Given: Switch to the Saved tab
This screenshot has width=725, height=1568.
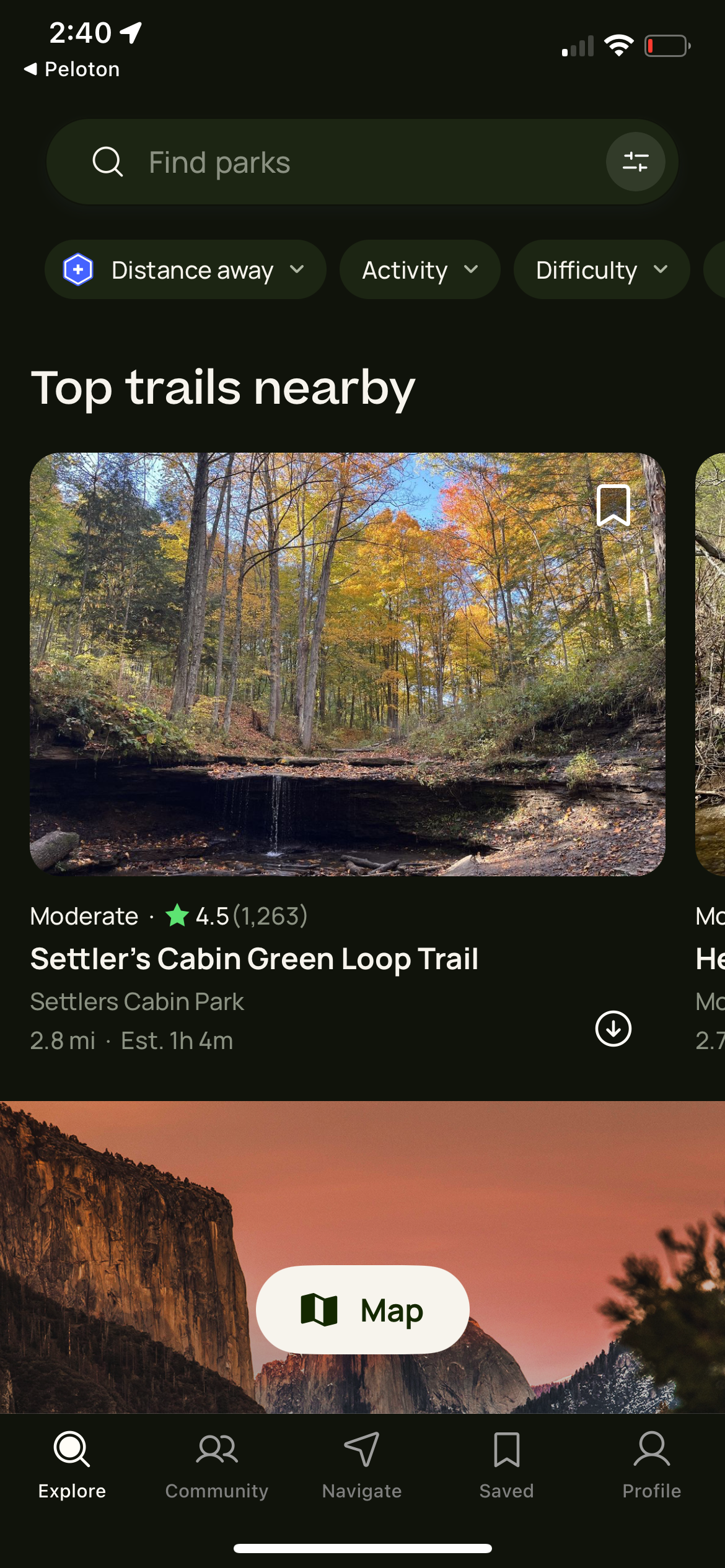Looking at the screenshot, I should click(x=506, y=1461).
